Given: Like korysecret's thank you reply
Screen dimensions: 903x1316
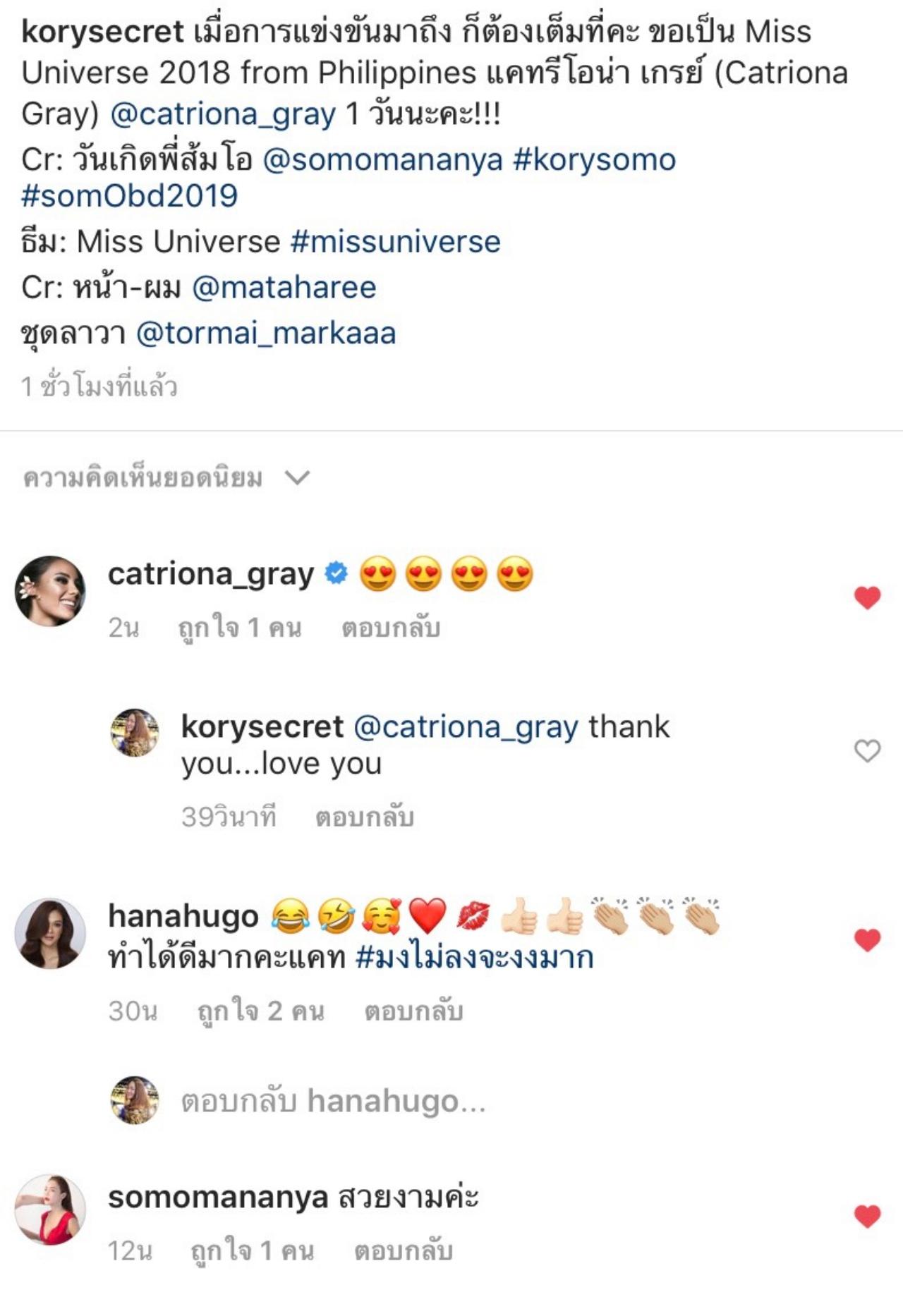Looking at the screenshot, I should 867,750.
